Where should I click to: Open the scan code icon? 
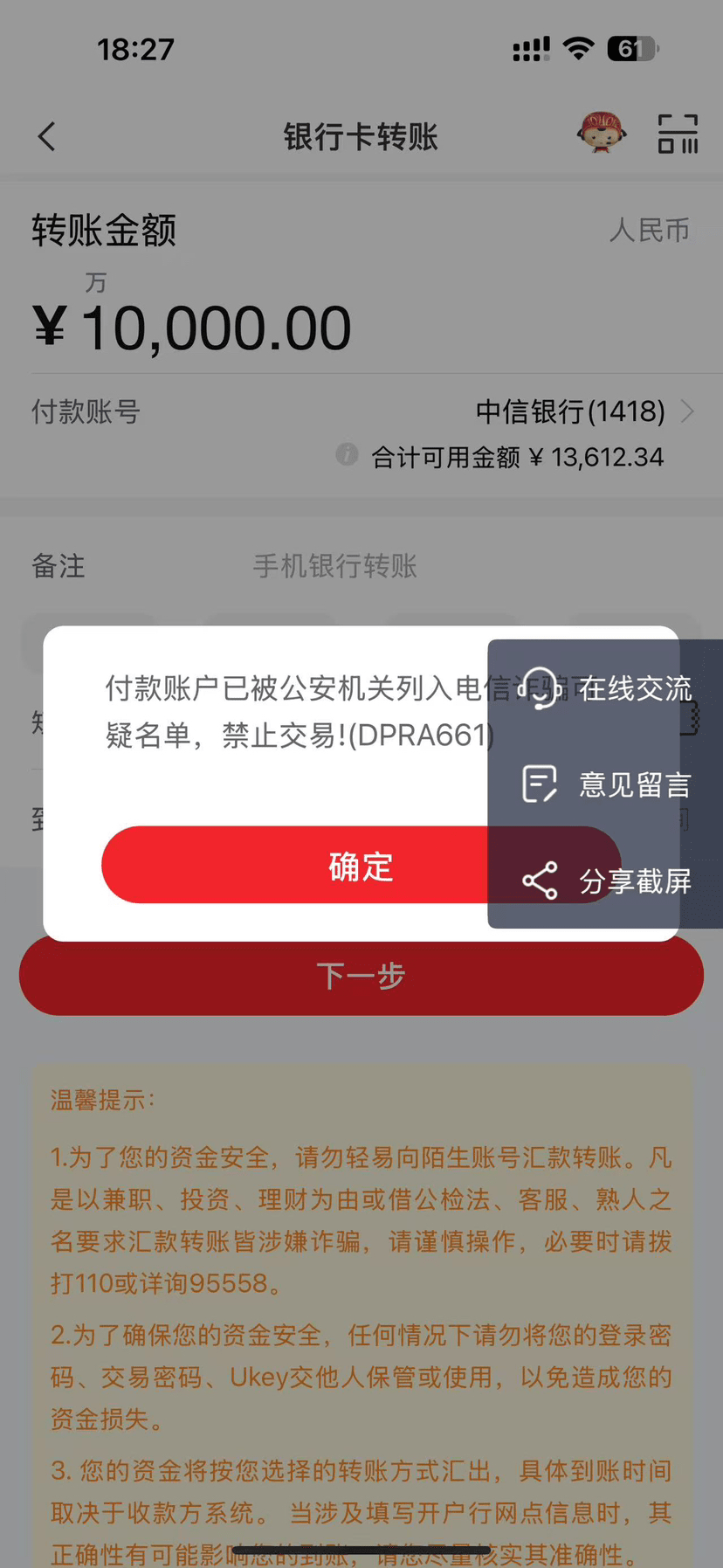678,135
